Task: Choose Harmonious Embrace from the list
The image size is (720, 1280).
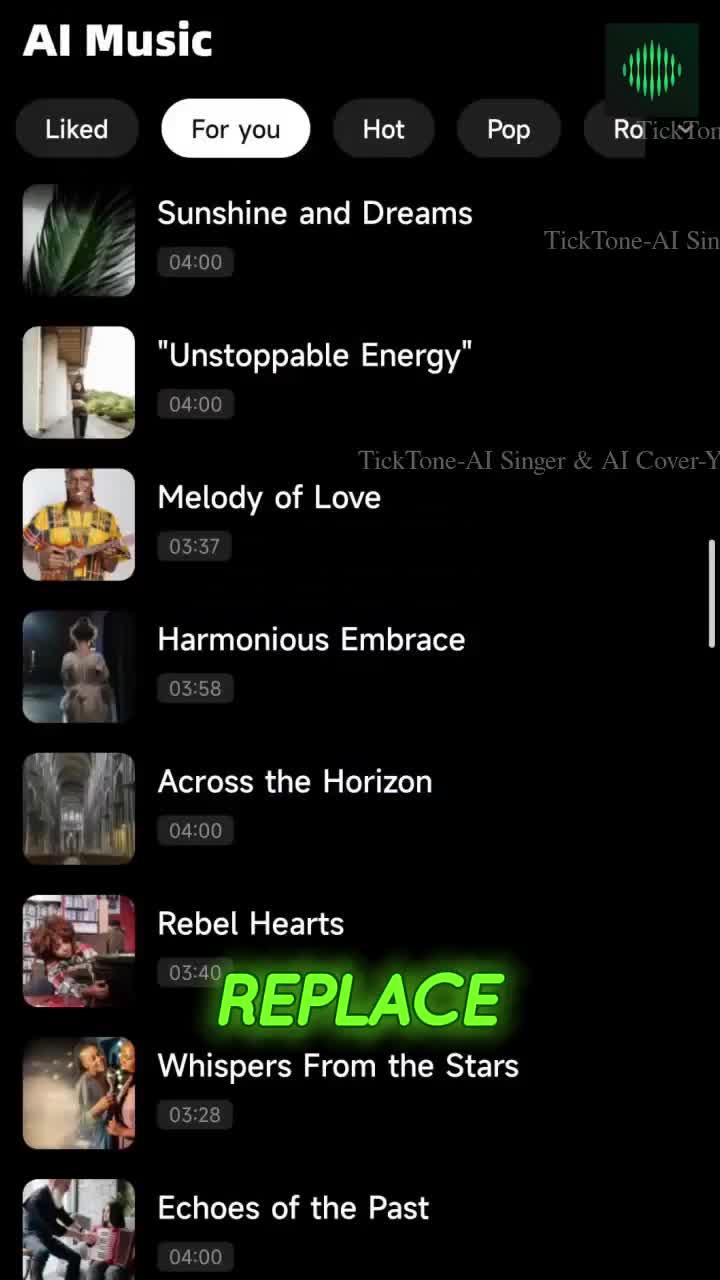Action: click(x=311, y=640)
